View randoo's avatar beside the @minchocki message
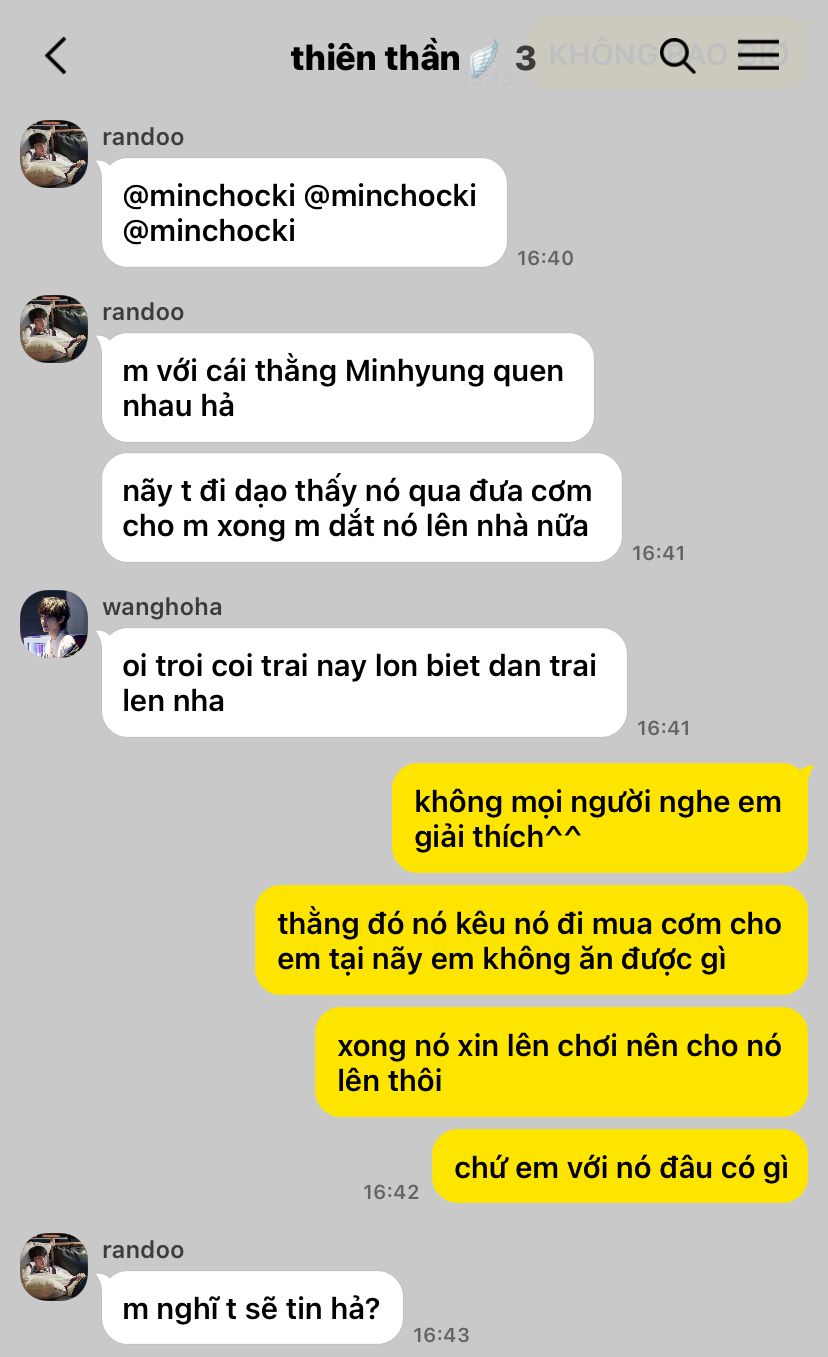 pyautogui.click(x=54, y=154)
